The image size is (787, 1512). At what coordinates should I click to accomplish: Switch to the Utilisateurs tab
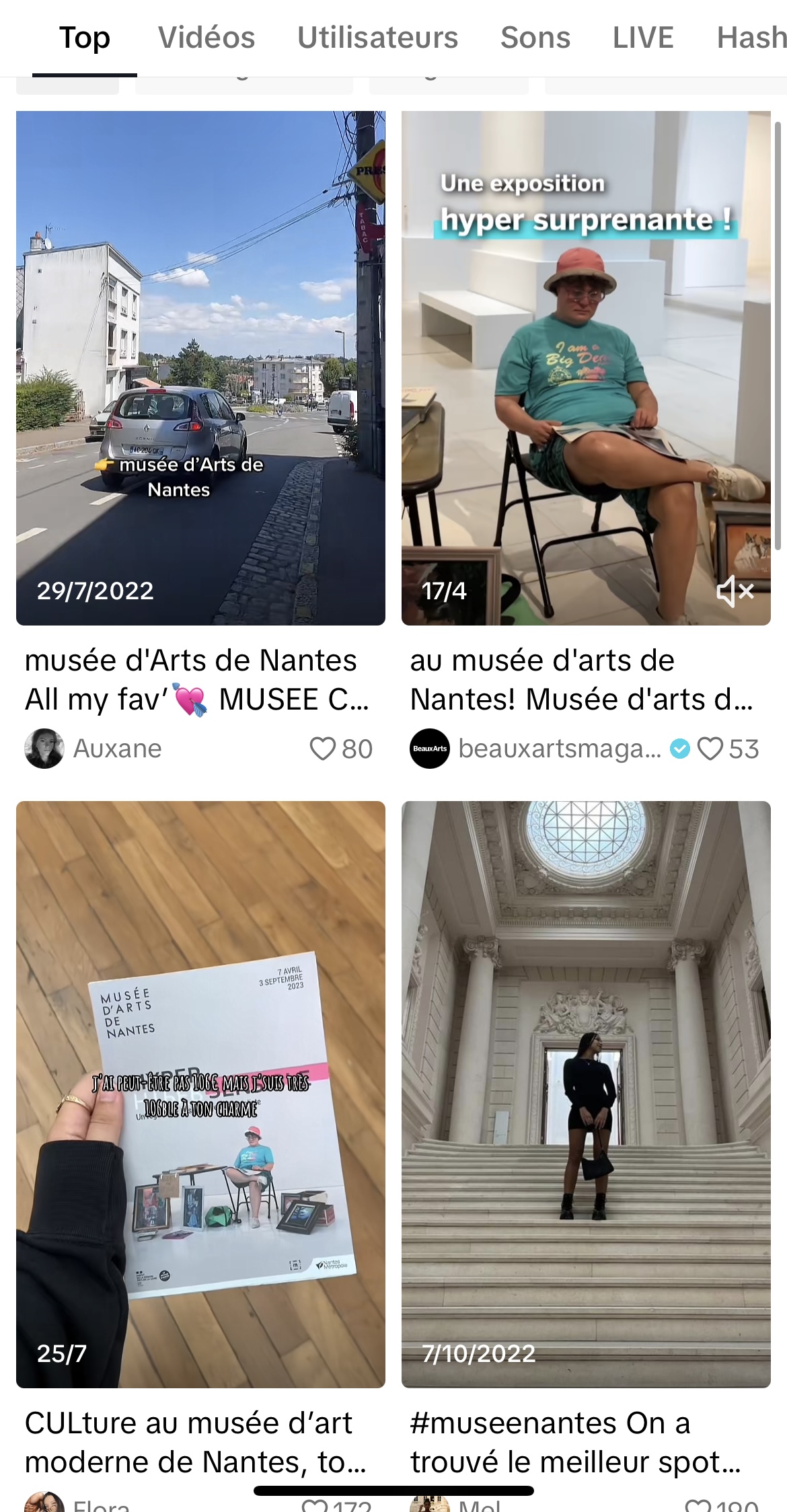[377, 38]
